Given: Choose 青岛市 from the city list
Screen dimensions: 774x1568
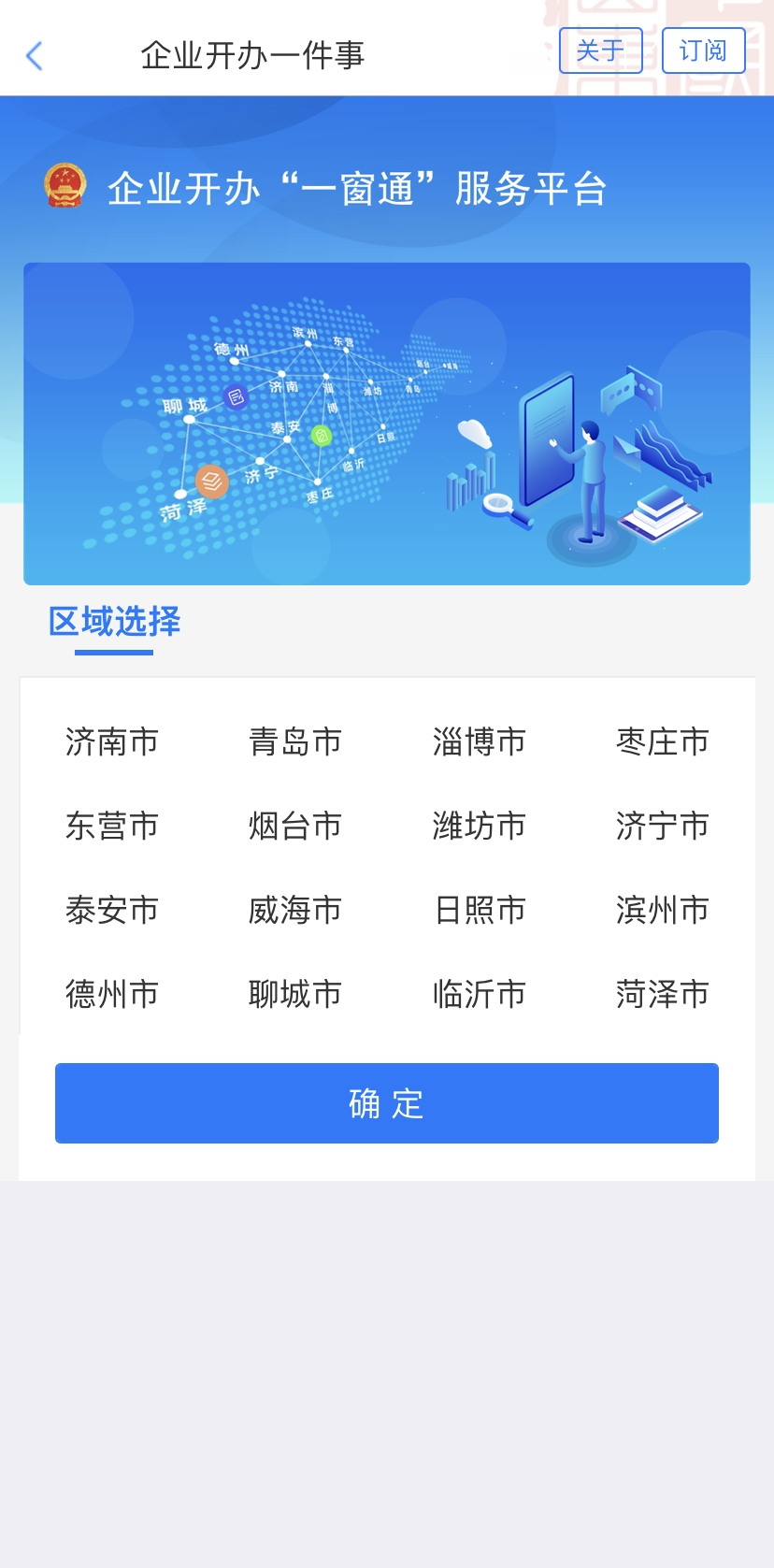Looking at the screenshot, I should pyautogui.click(x=295, y=742).
